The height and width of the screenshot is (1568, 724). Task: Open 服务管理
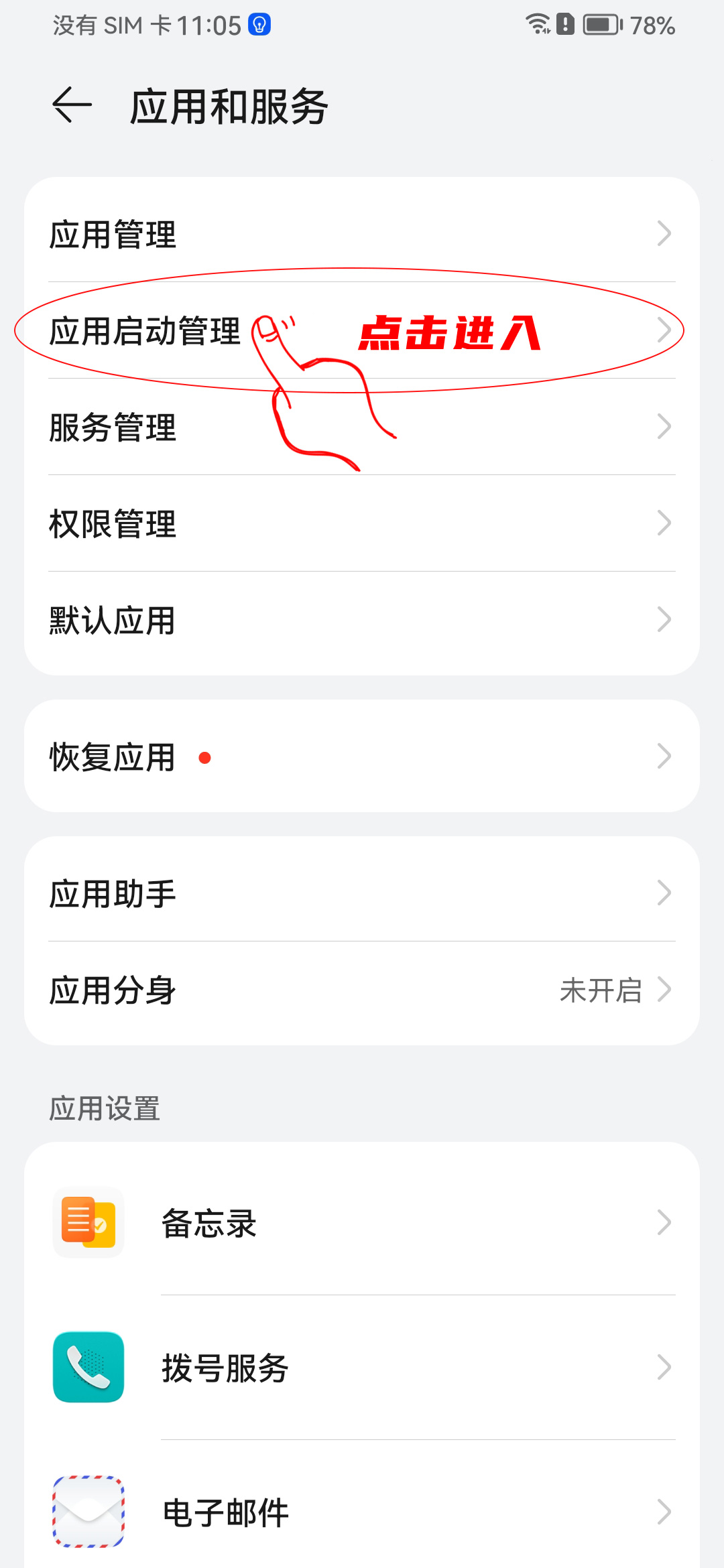coord(362,427)
